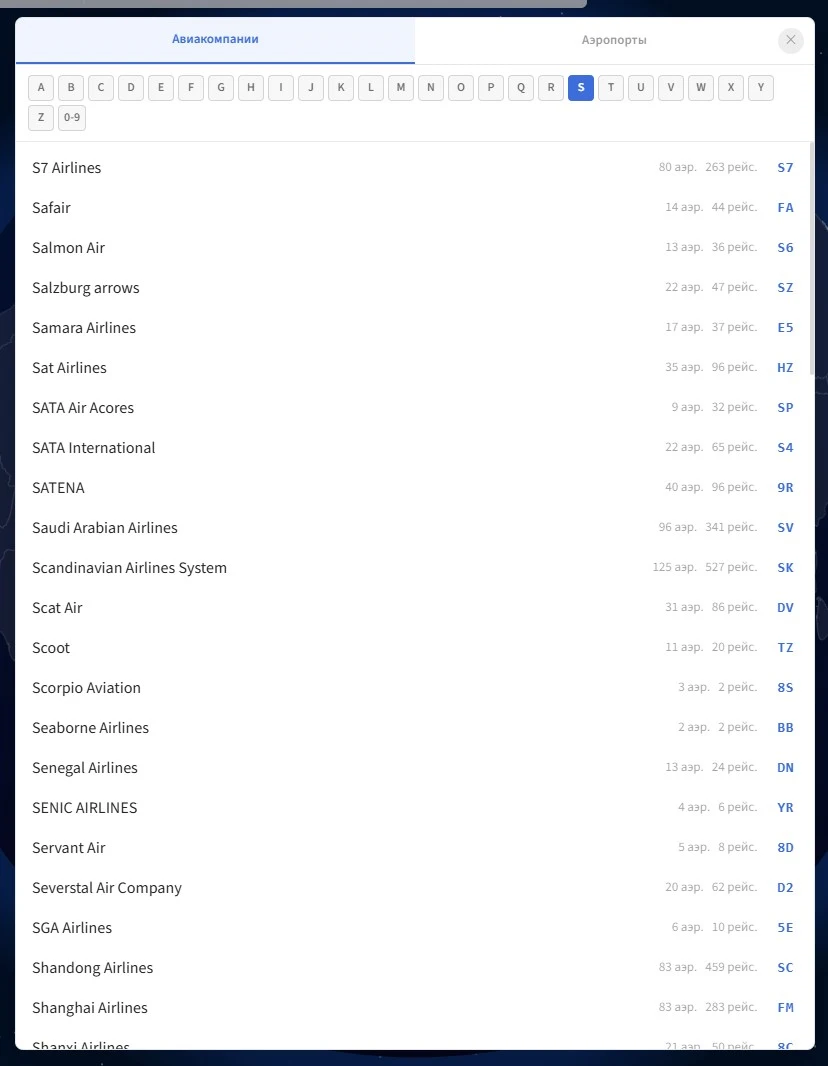Close the airlines dialog
This screenshot has width=828, height=1066.
790,40
